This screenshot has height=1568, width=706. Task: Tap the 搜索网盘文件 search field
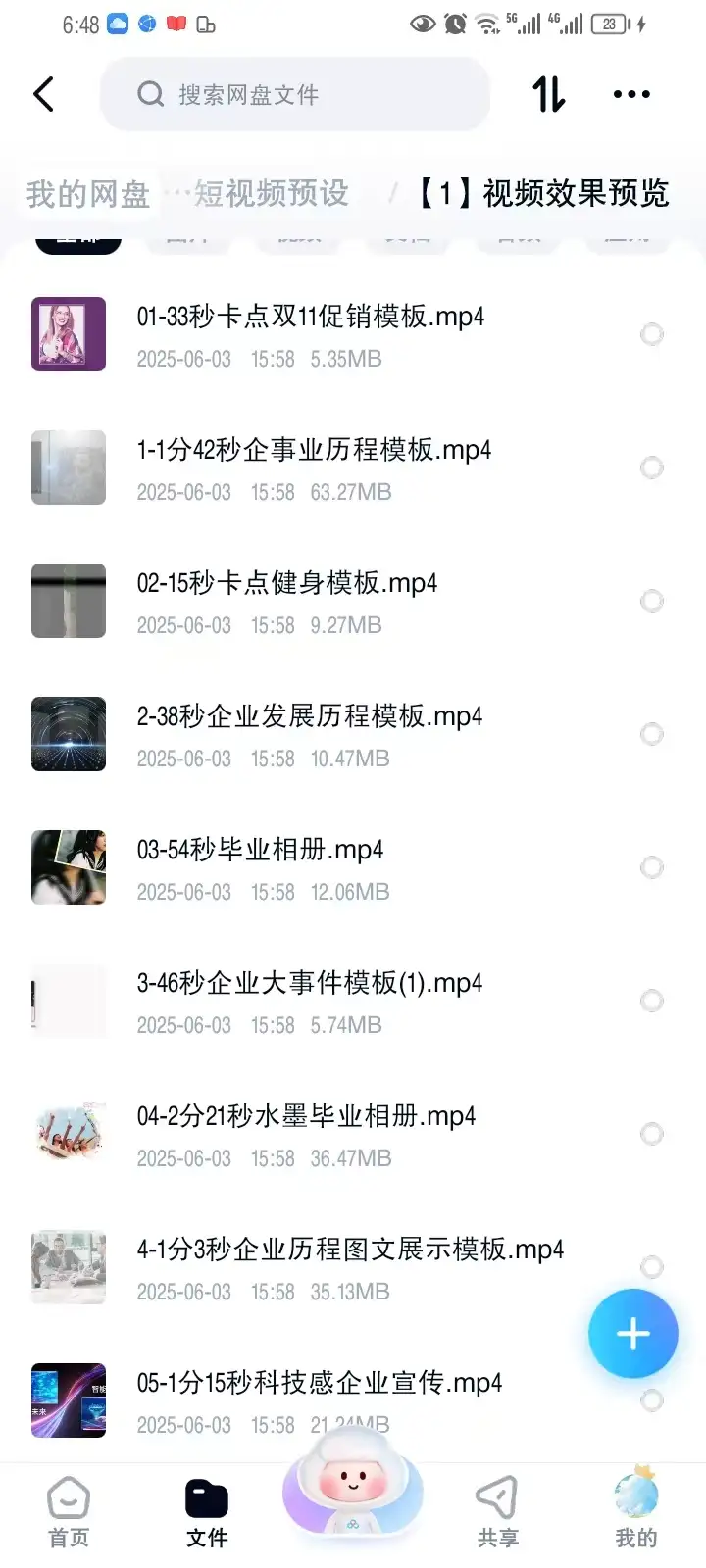pyautogui.click(x=294, y=94)
